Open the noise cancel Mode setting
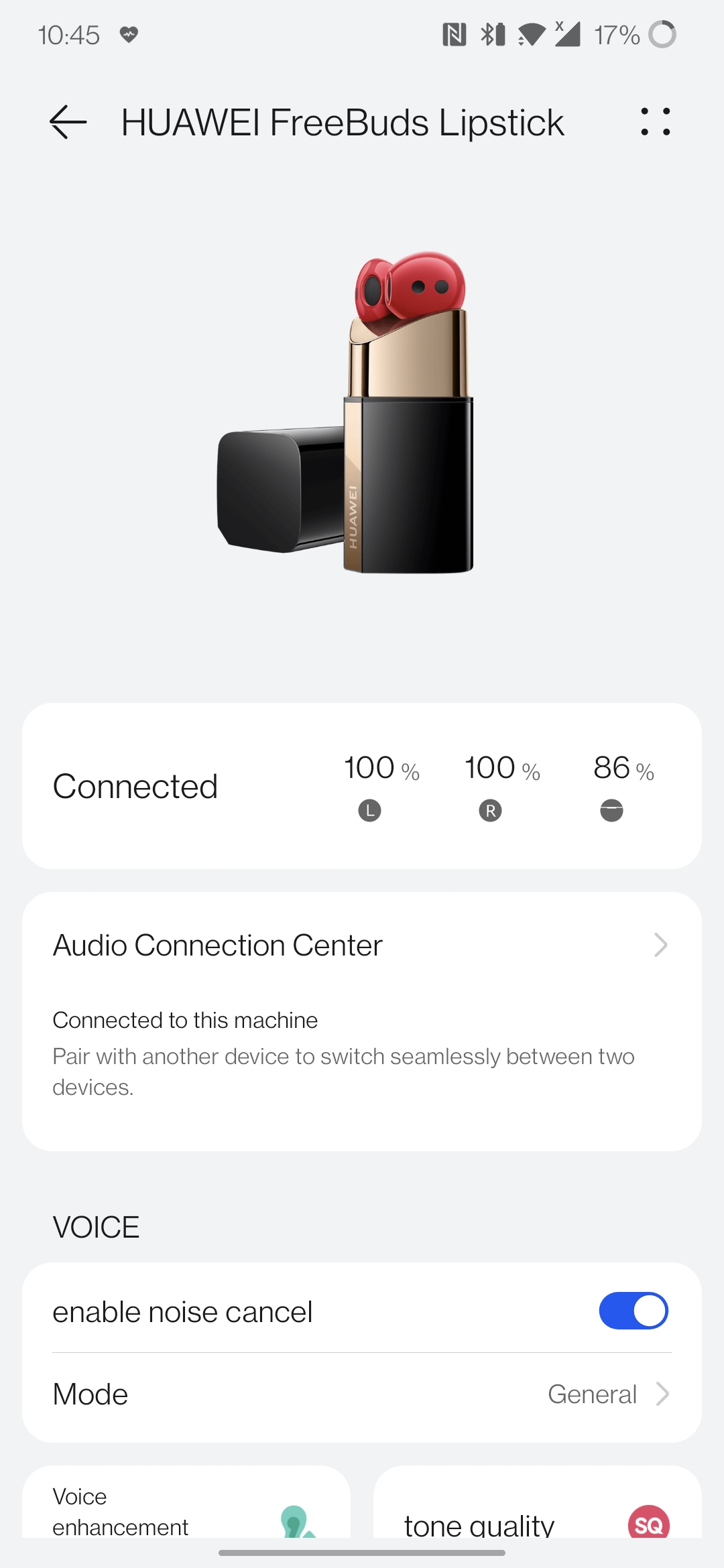Screen dimensions: 724x1568 click(362, 1394)
